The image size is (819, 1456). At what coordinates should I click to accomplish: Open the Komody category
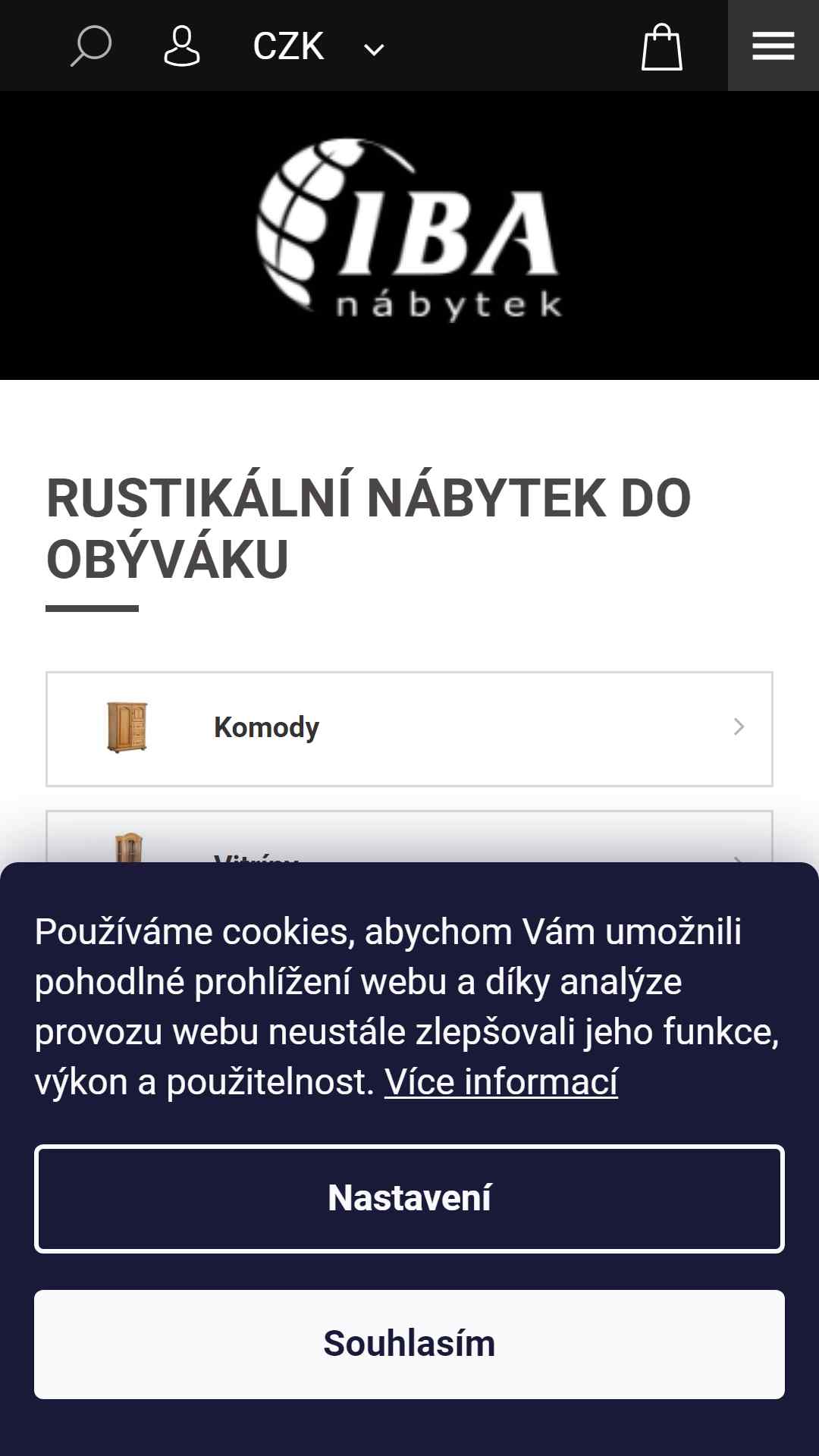tap(409, 728)
